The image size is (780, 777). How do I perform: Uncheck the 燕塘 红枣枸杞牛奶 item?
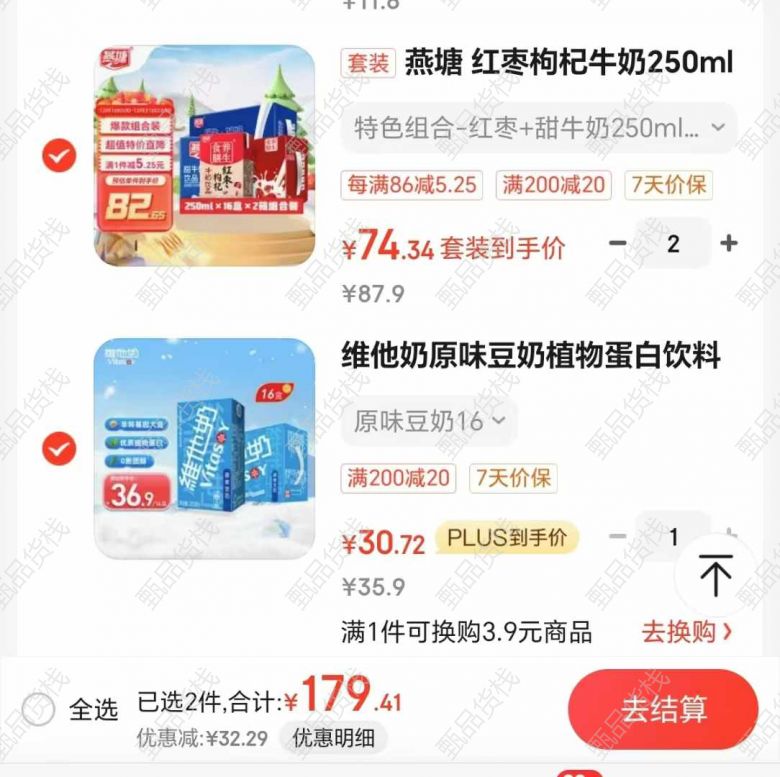59,156
